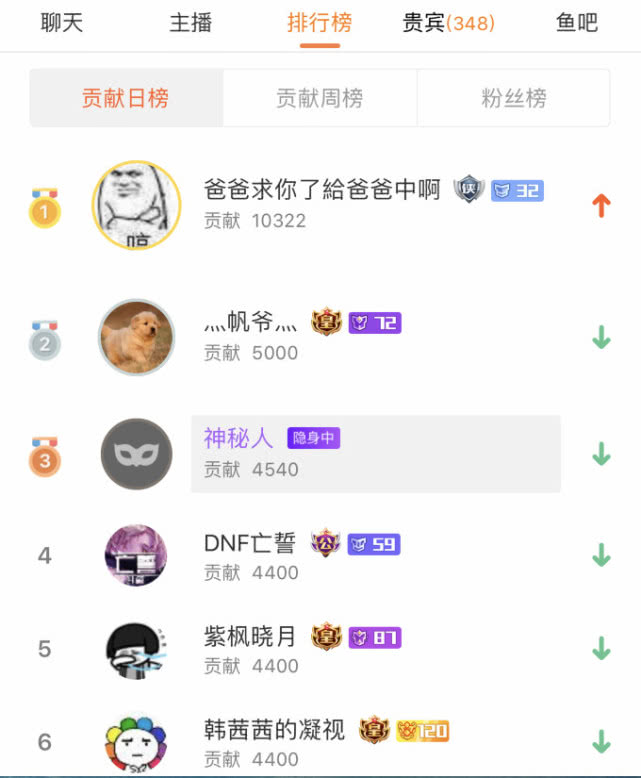Image resolution: width=641 pixels, height=778 pixels.
Task: Select the 排行榜 tab
Action: [x=319, y=23]
